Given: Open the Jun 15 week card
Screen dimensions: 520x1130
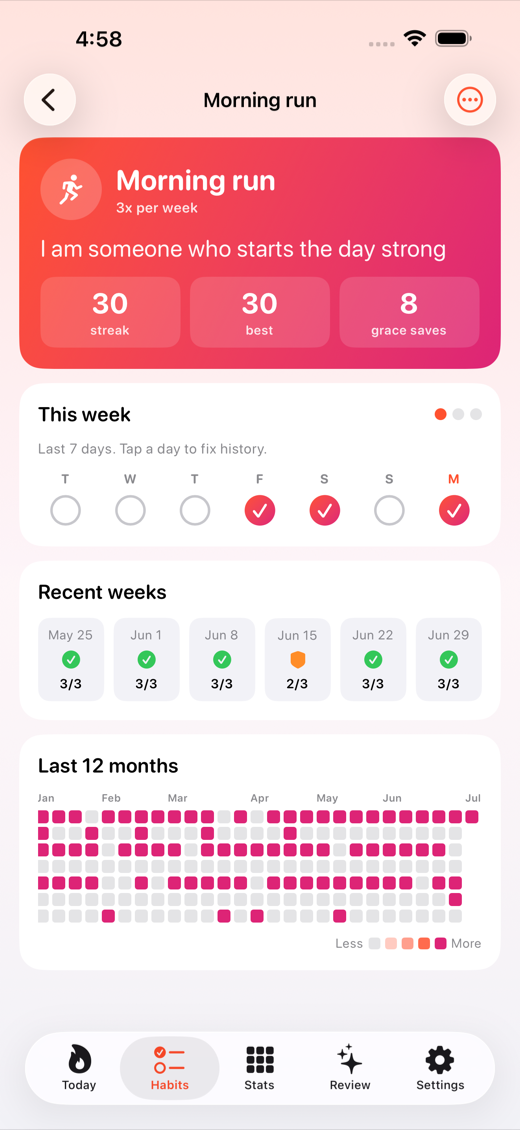Looking at the screenshot, I should [297, 659].
